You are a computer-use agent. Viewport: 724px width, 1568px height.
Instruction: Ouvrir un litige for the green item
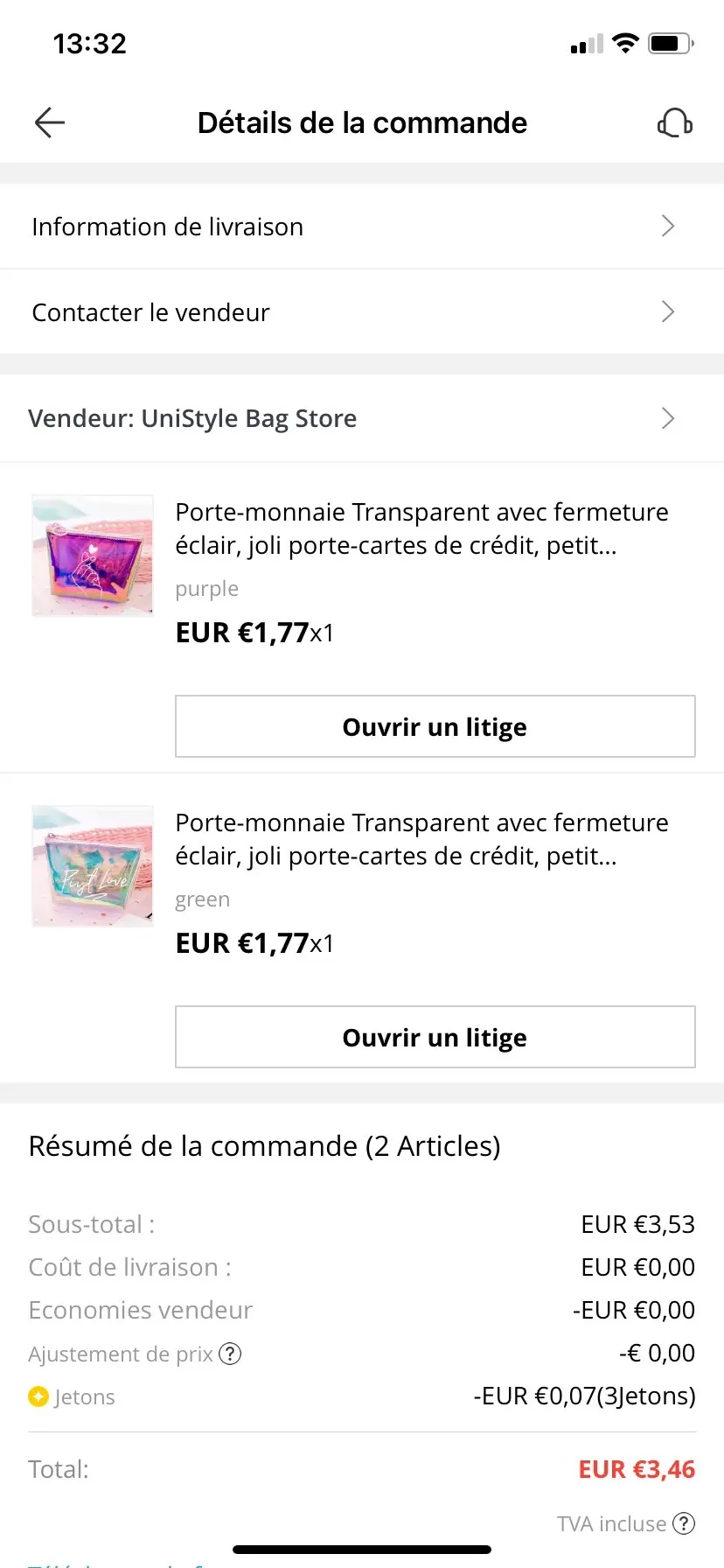pos(435,1037)
